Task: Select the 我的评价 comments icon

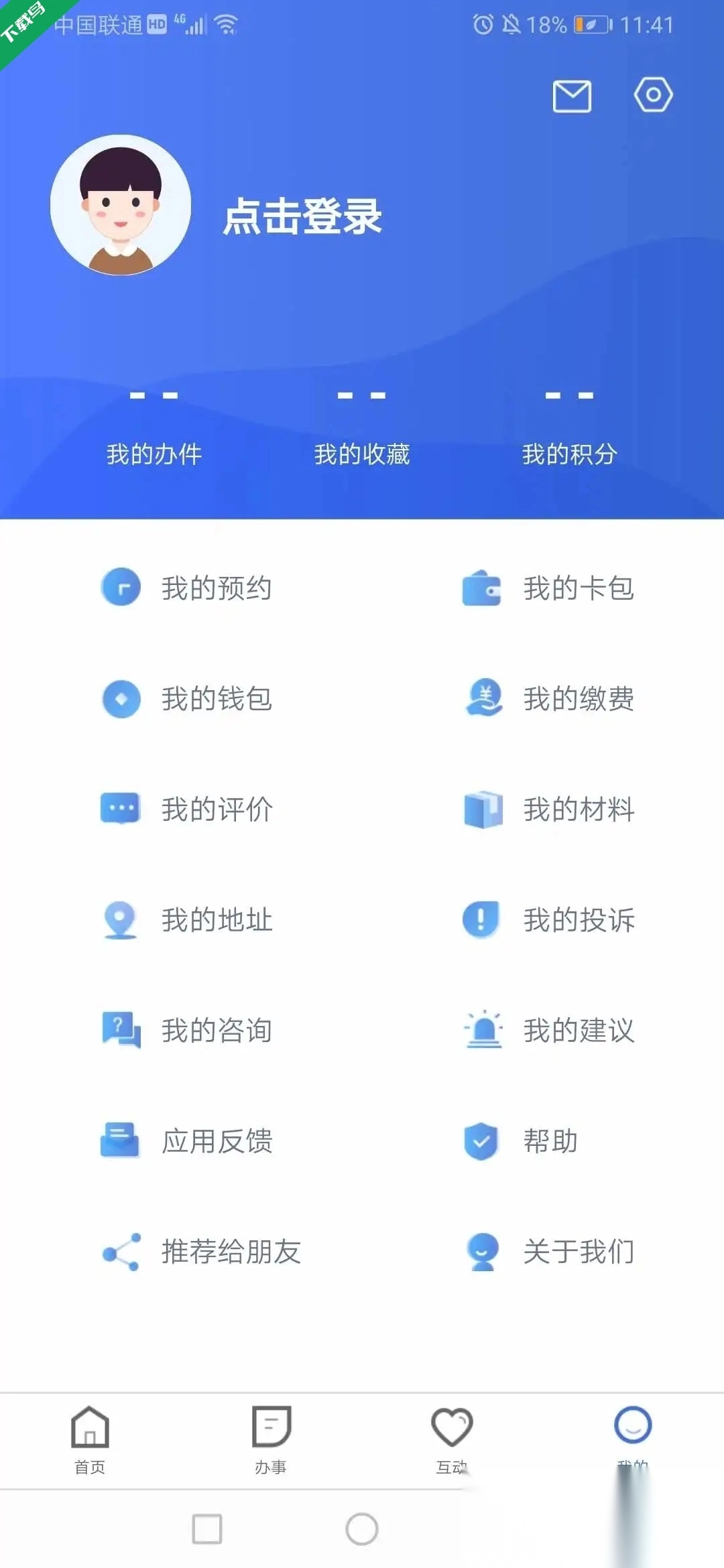Action: tap(119, 810)
